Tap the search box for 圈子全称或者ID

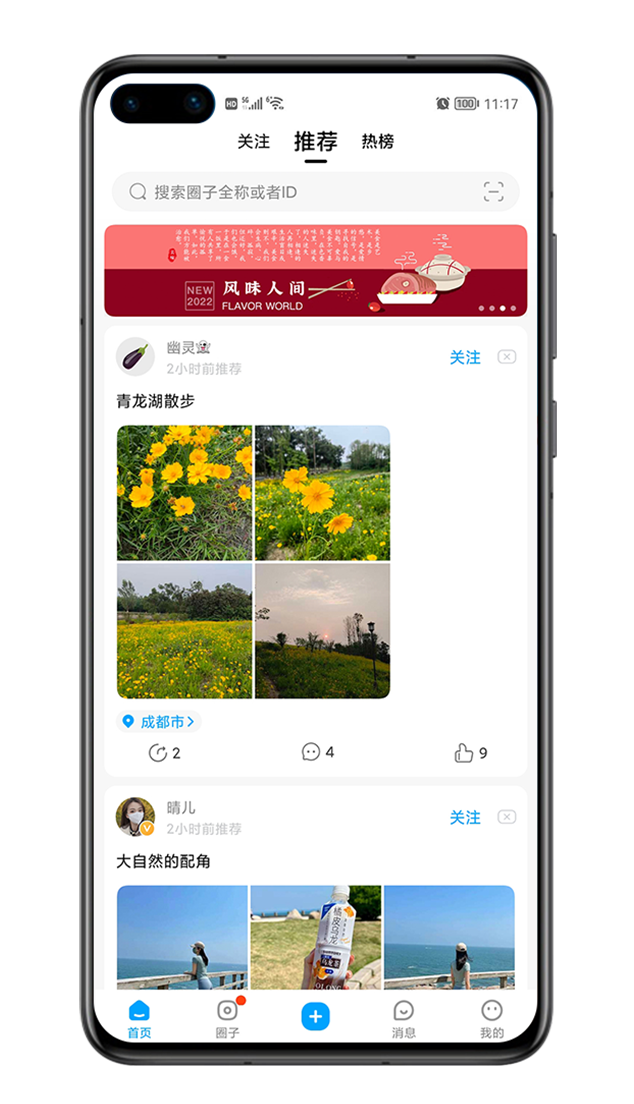(300, 192)
